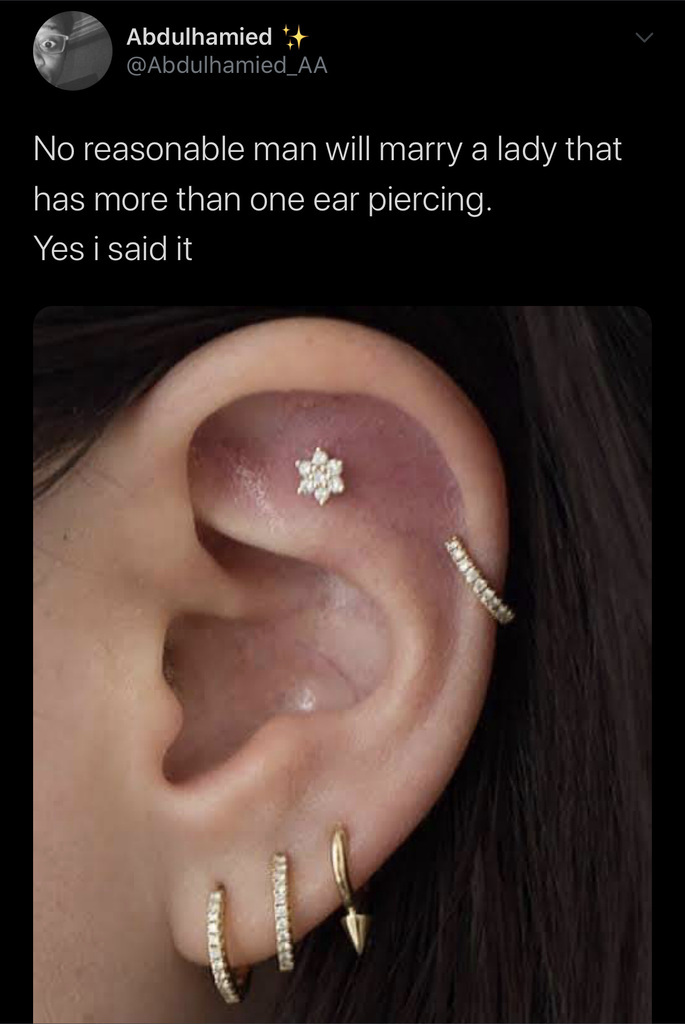Open the tweet options chevron menu
The width and height of the screenshot is (685, 1024).
[x=644, y=38]
